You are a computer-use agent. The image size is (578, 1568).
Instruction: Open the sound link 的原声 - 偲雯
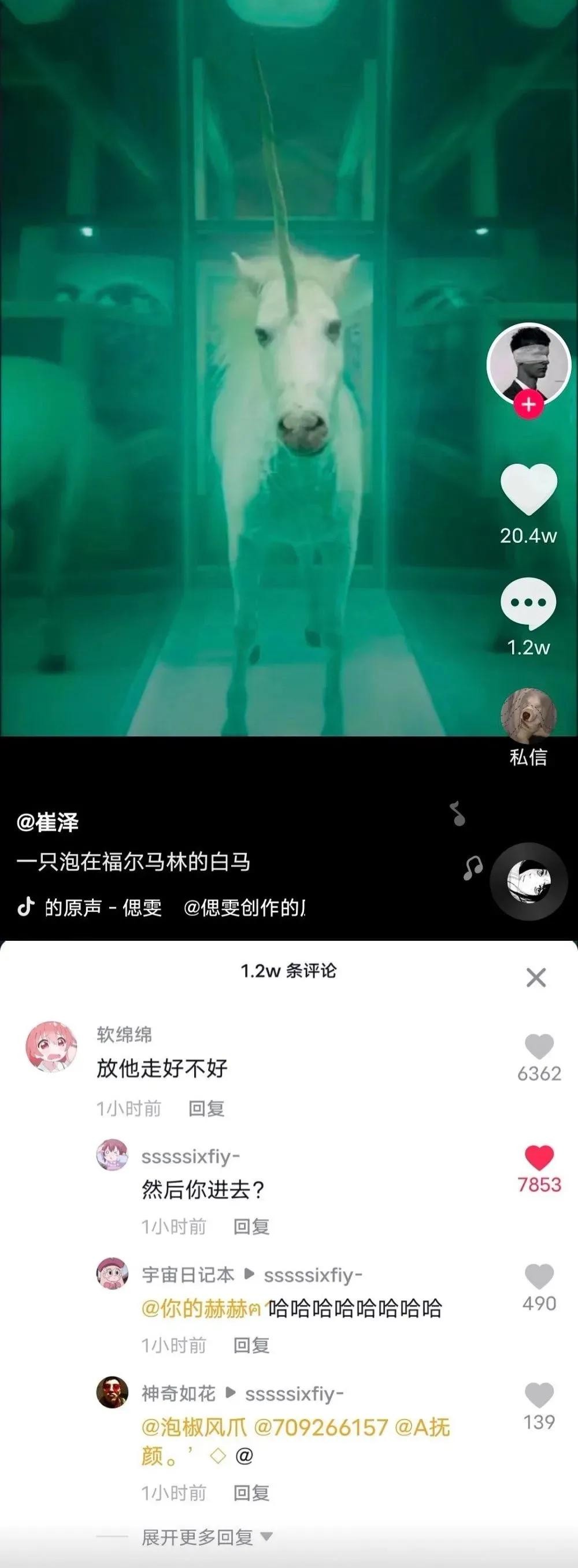[102, 907]
